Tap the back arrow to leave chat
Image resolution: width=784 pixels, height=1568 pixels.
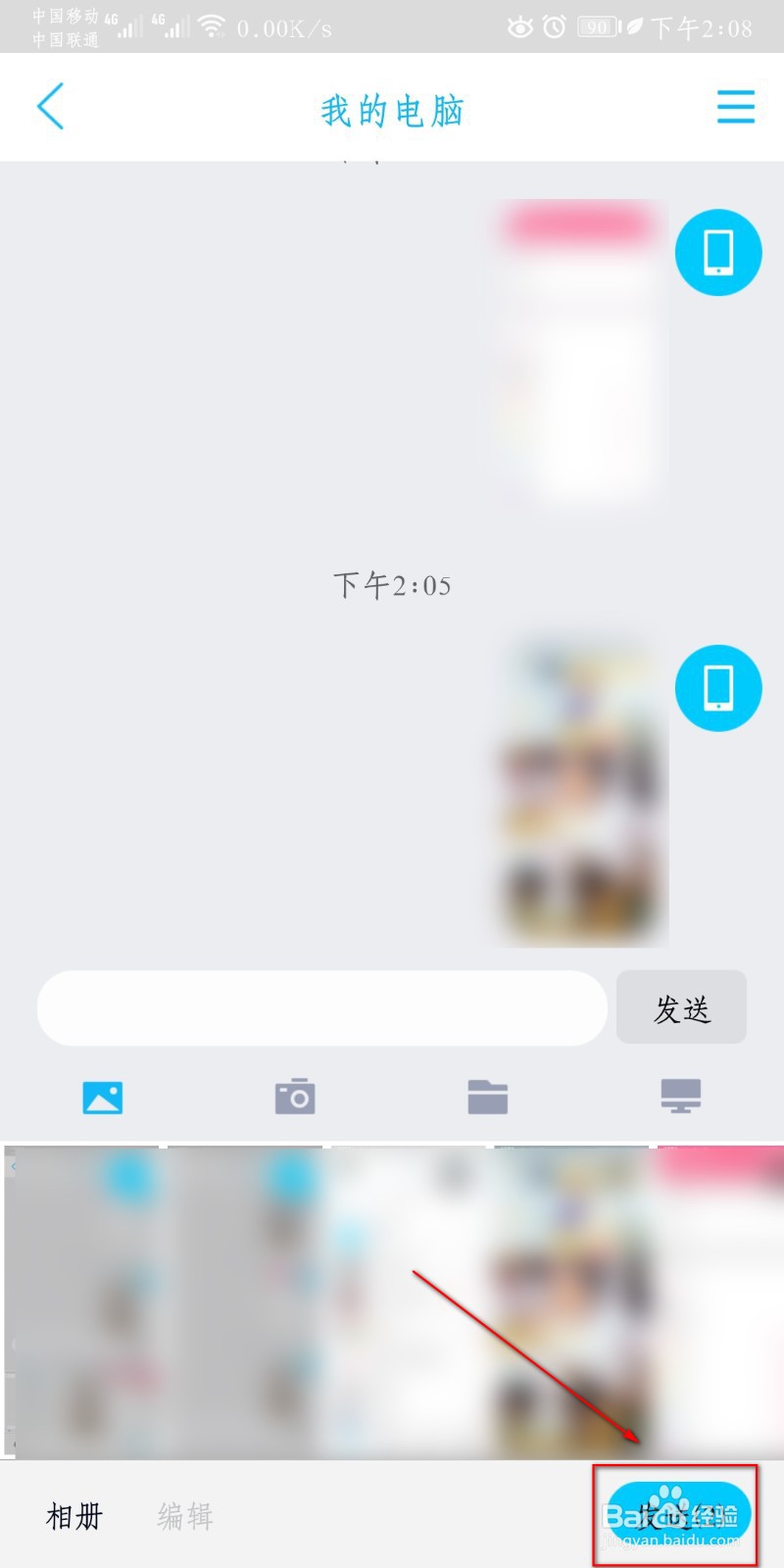(x=51, y=107)
